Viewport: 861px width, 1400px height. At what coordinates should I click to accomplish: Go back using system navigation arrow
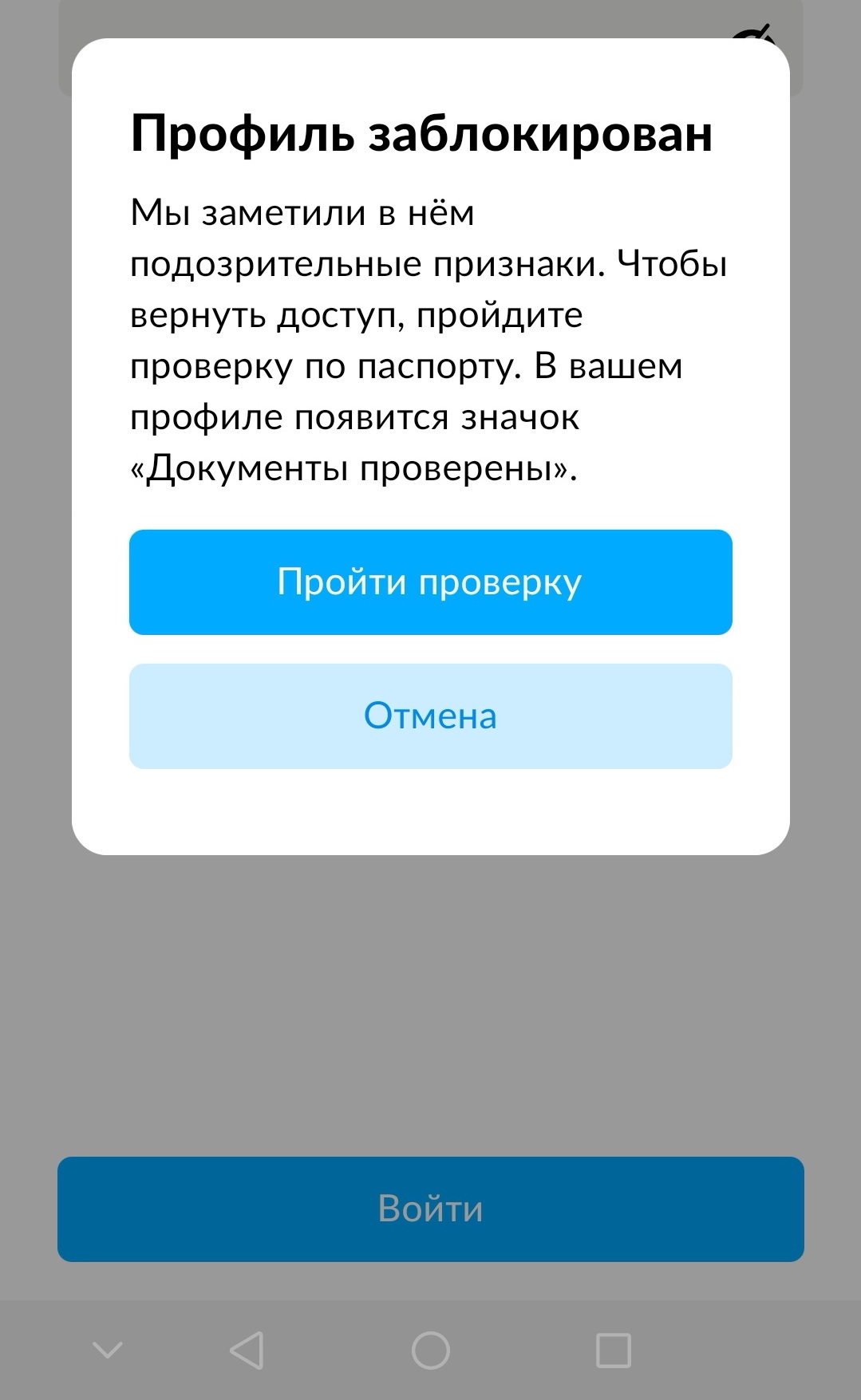[x=247, y=1351]
